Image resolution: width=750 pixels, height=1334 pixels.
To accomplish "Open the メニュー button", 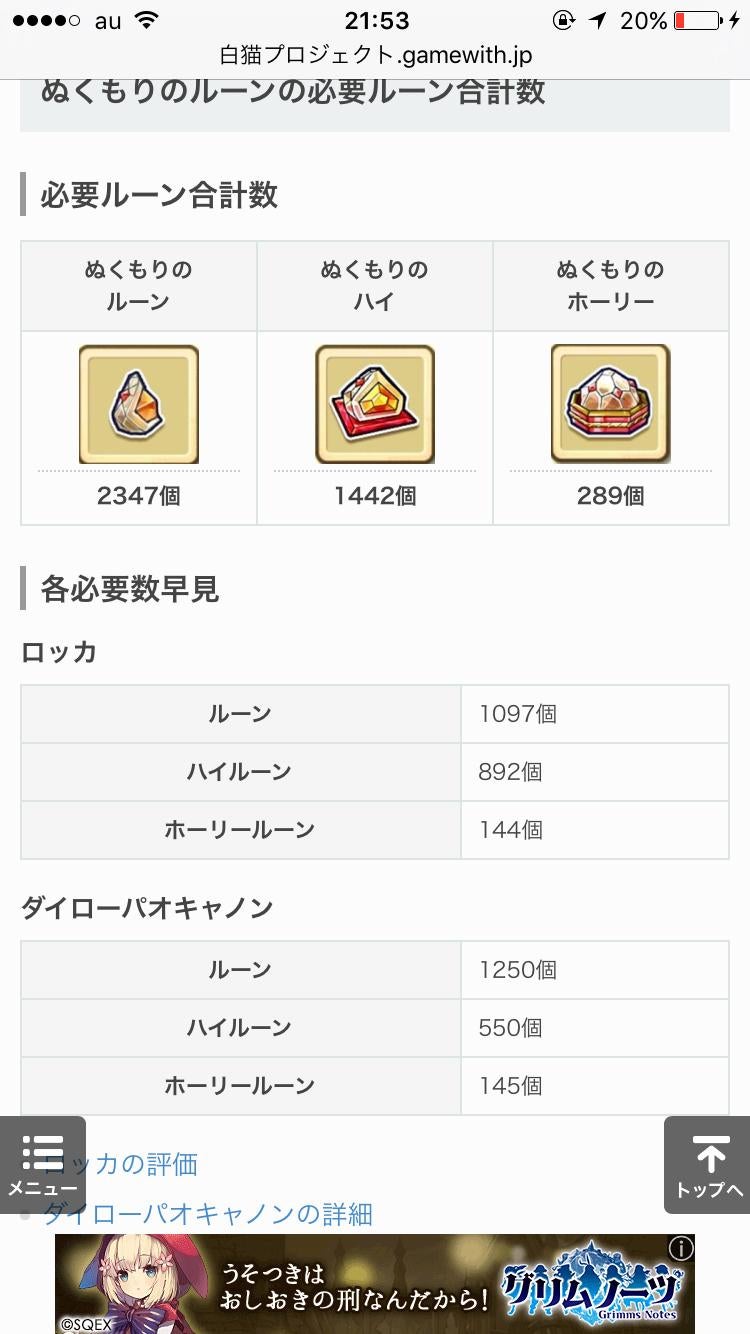I will tap(42, 1164).
